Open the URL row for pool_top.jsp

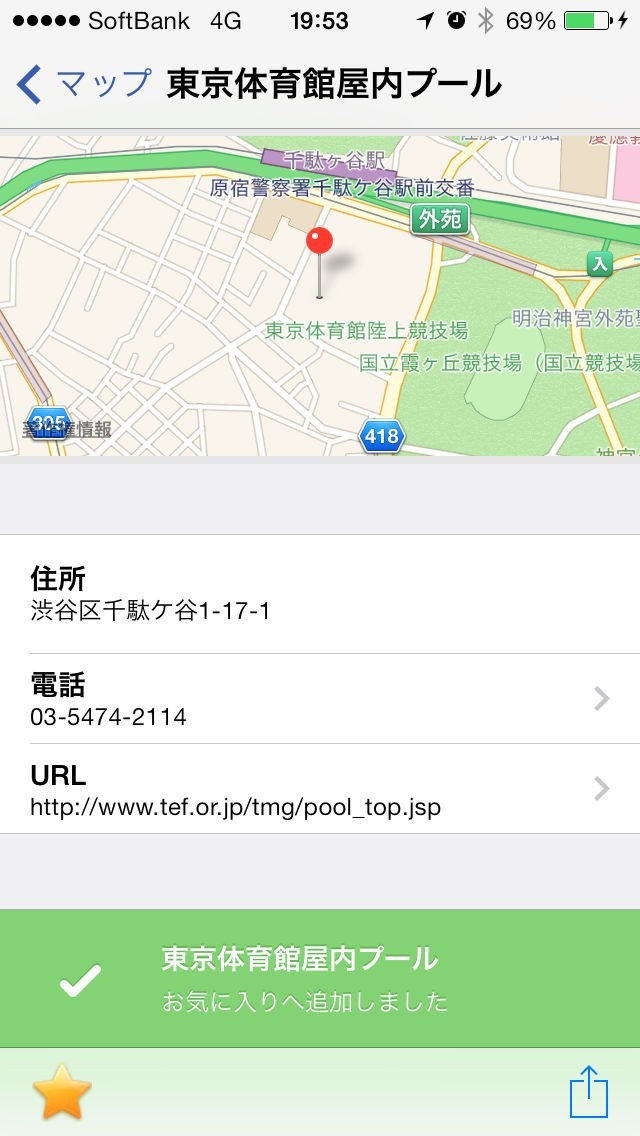[x=320, y=789]
